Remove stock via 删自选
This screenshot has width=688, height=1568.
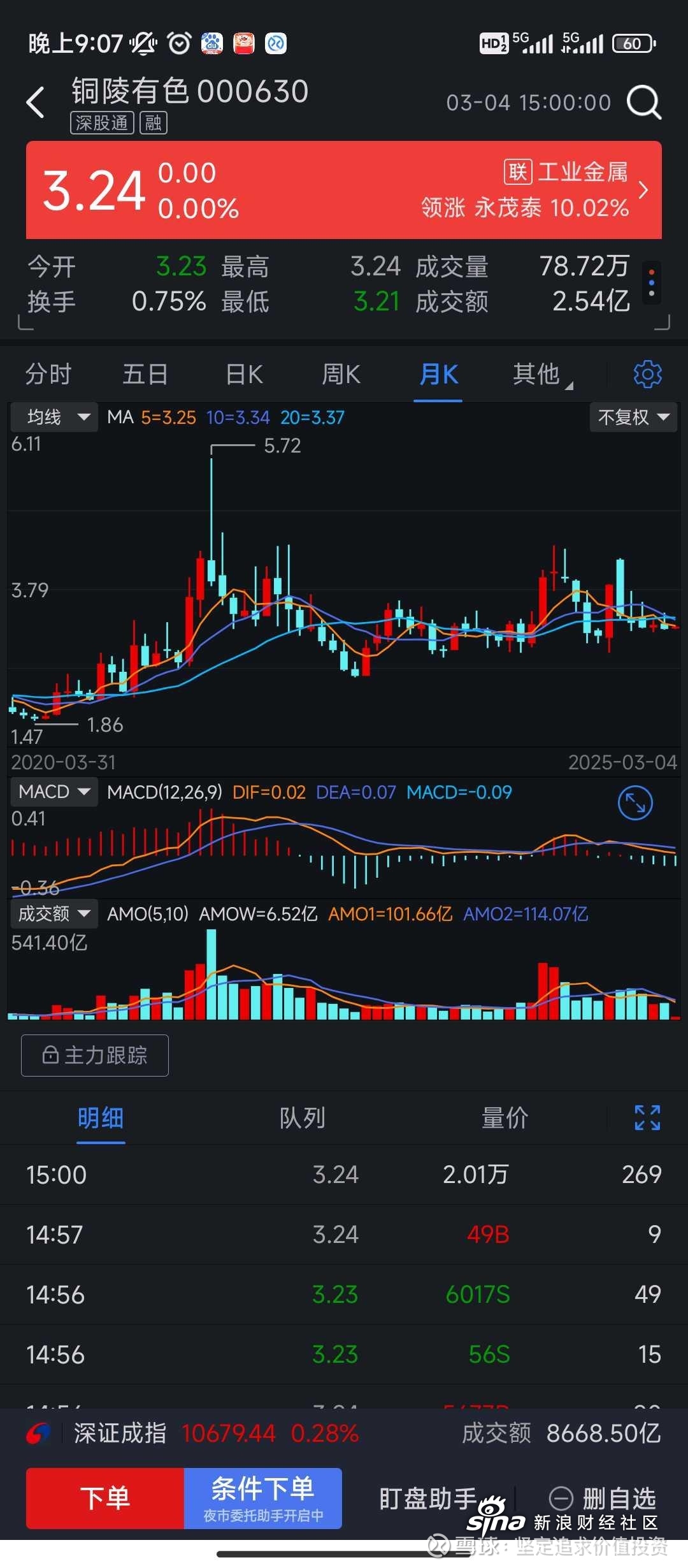coord(603,1498)
